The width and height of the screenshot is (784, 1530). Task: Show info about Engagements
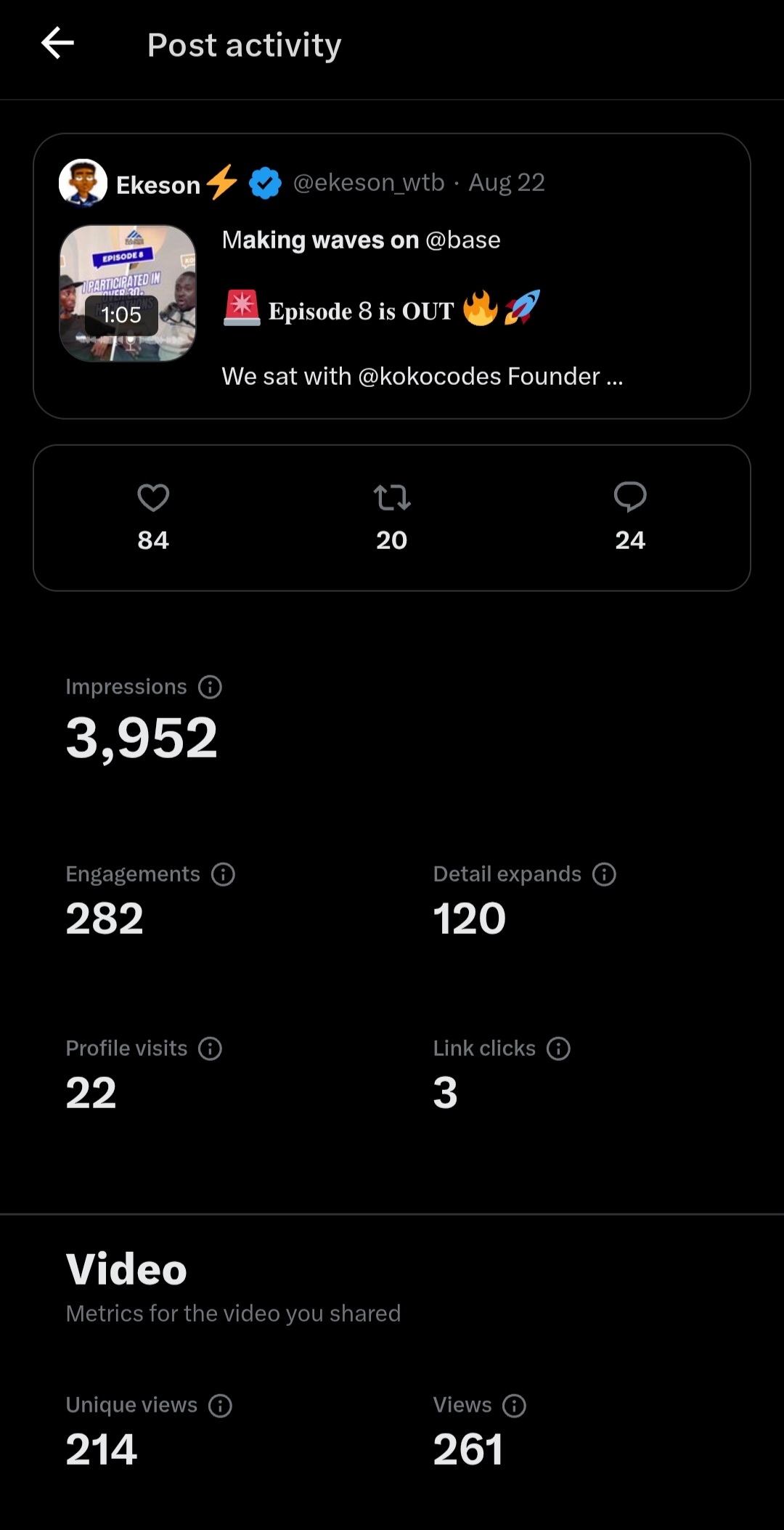click(223, 874)
